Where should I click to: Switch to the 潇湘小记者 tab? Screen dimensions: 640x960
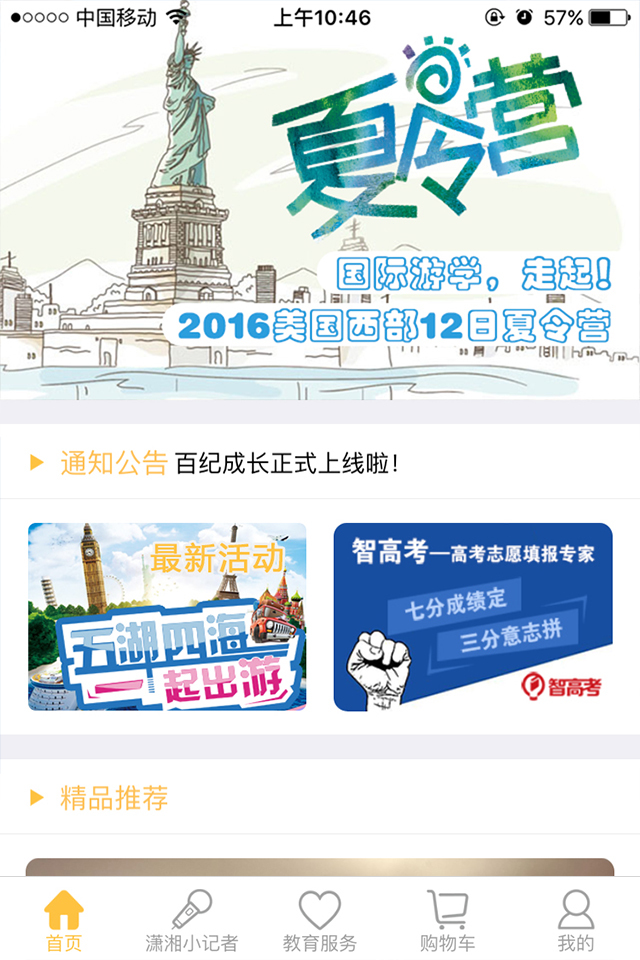coord(191,921)
